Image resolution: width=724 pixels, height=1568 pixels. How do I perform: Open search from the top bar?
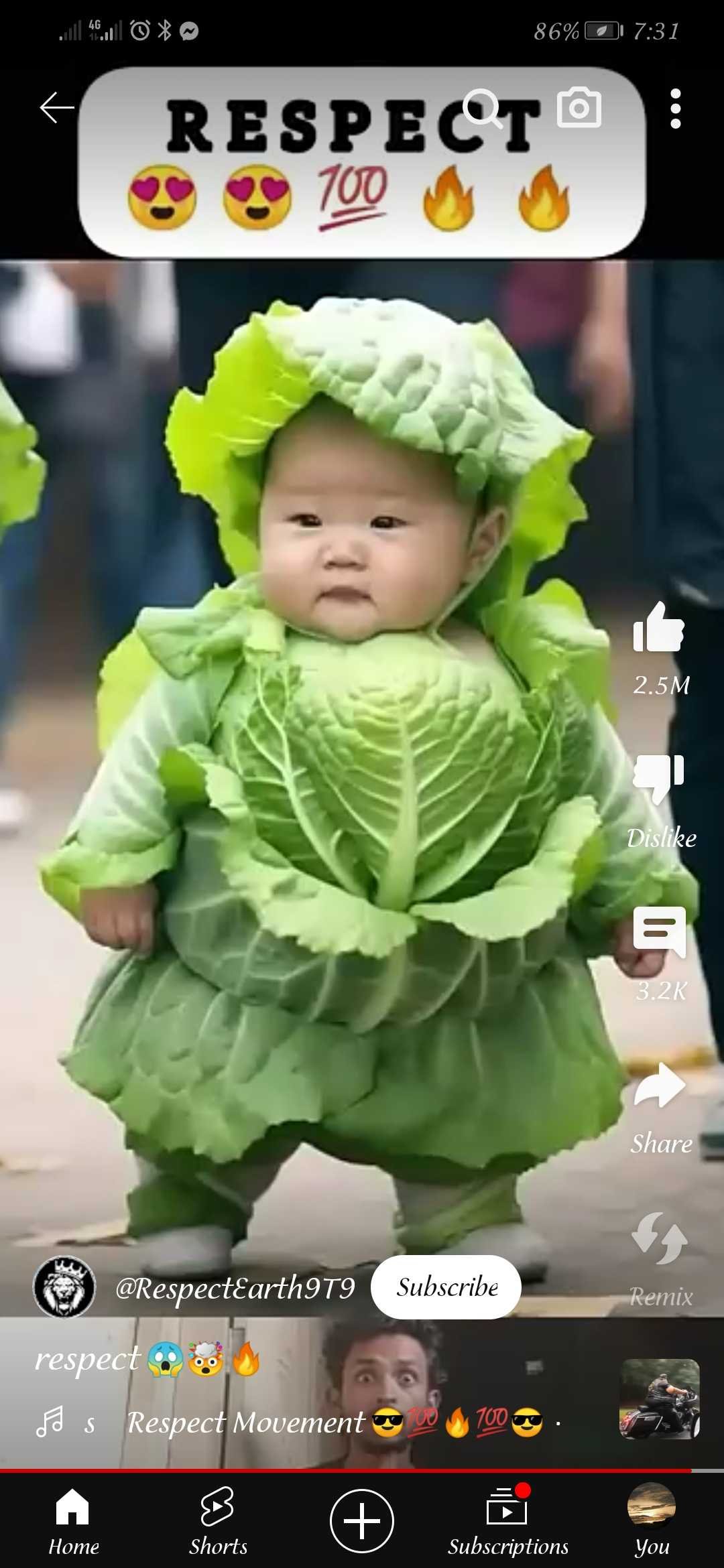coord(482,107)
